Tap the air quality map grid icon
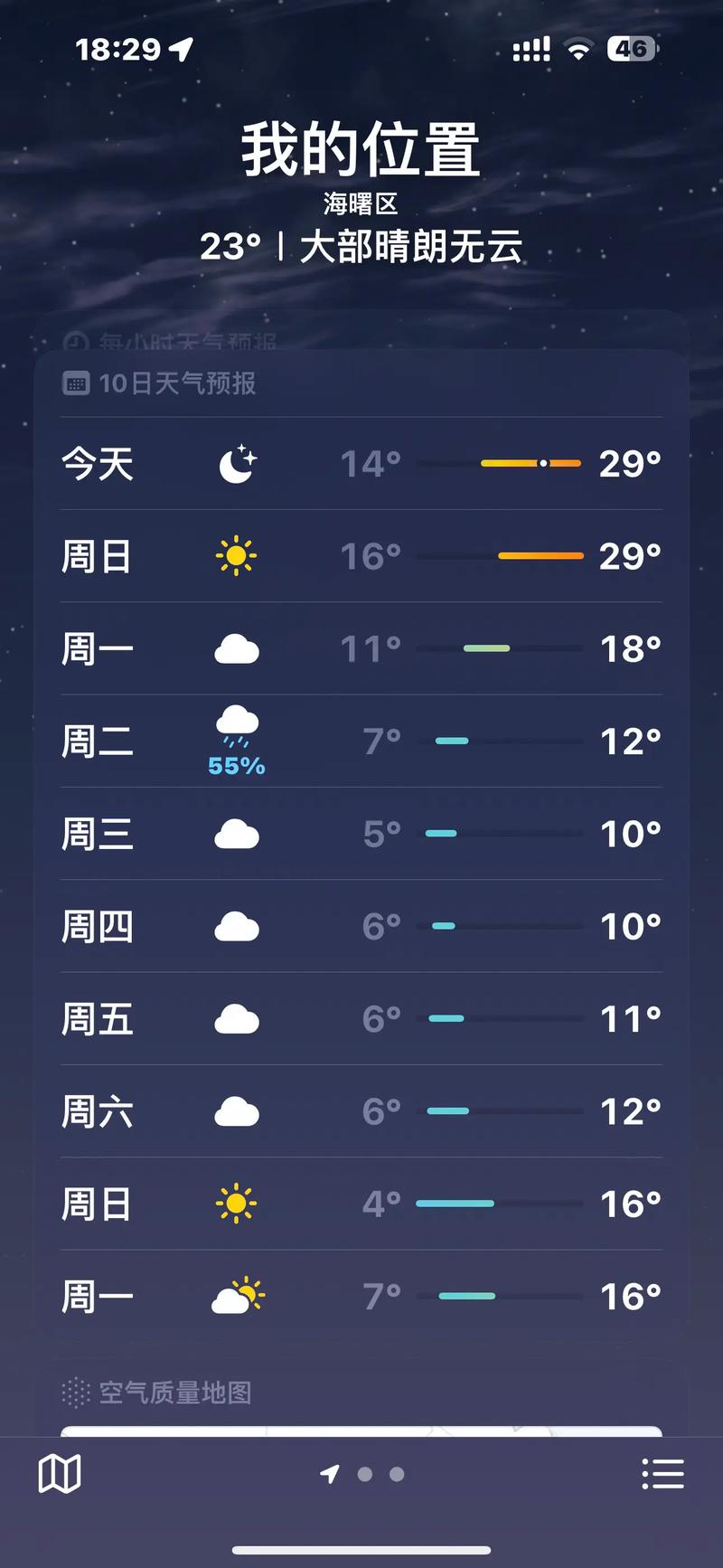This screenshot has width=723, height=1568. (x=74, y=1392)
